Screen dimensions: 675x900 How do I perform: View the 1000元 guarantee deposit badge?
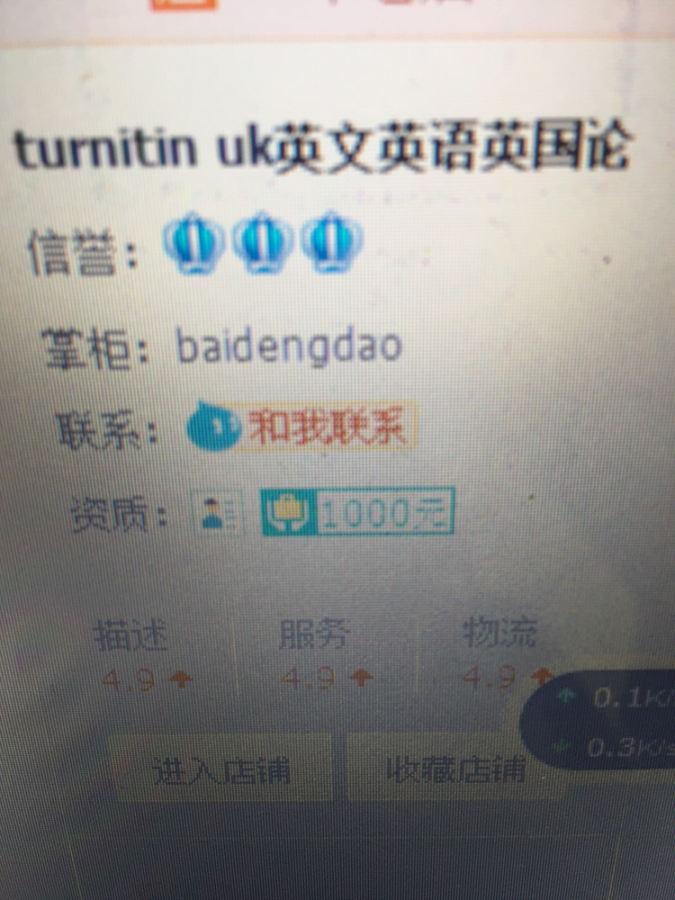point(358,513)
